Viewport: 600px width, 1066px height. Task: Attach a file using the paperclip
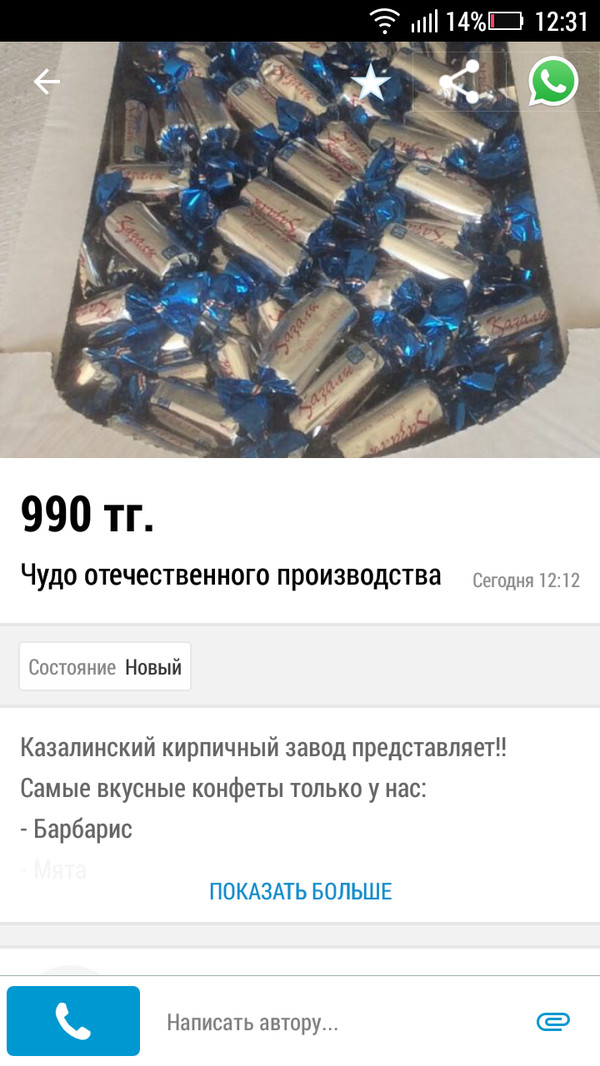point(552,1021)
